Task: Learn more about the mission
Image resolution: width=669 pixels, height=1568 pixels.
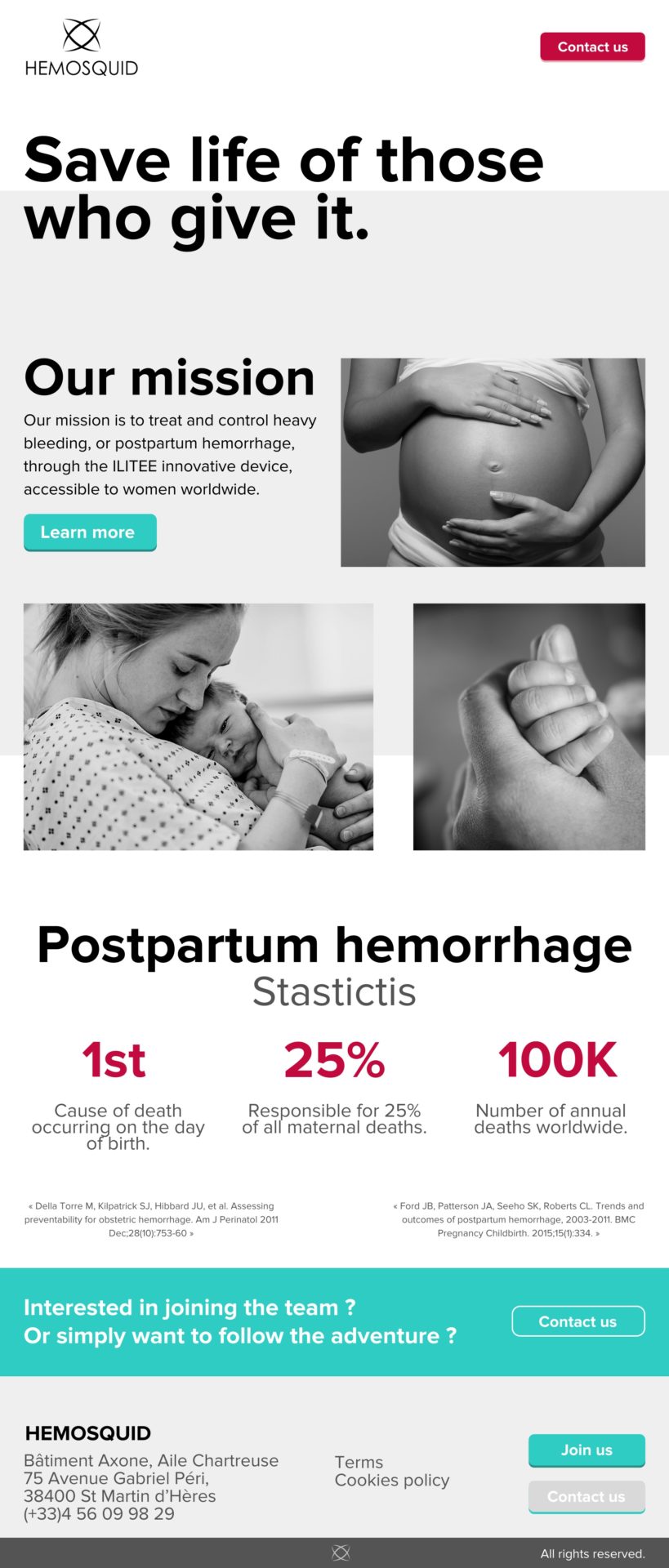Action: pyautogui.click(x=90, y=532)
